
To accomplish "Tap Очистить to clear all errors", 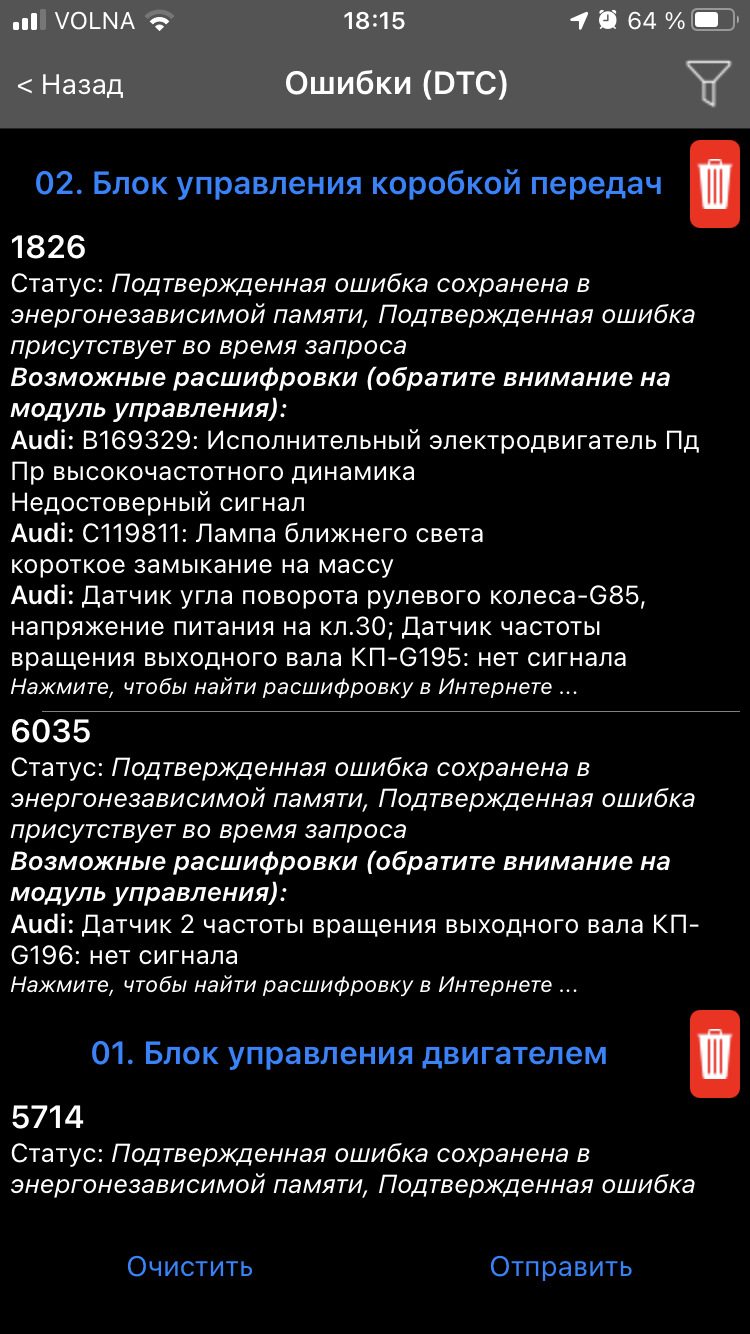I will (190, 1267).
